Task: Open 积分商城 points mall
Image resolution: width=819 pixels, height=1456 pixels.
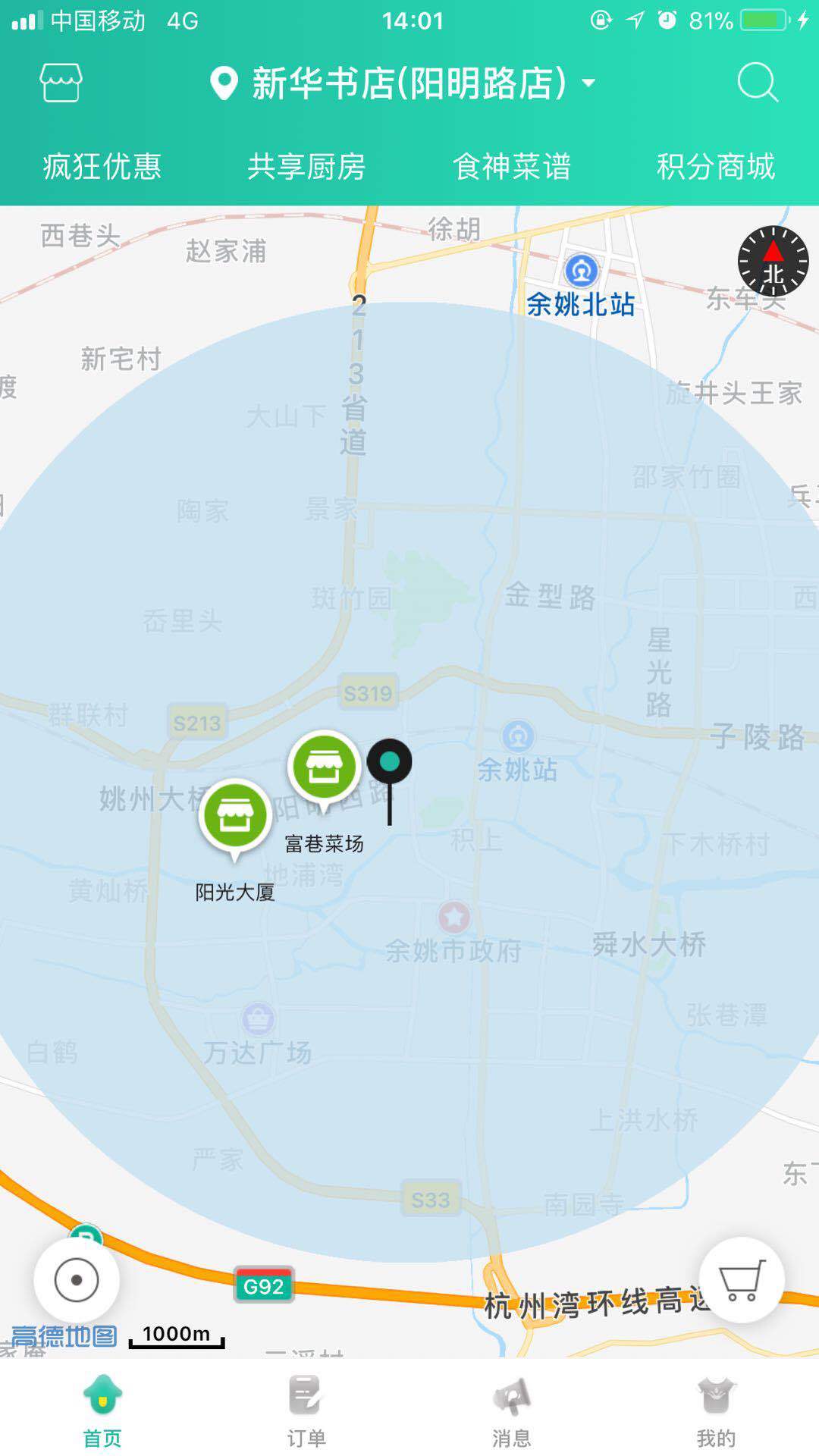Action: [716, 168]
